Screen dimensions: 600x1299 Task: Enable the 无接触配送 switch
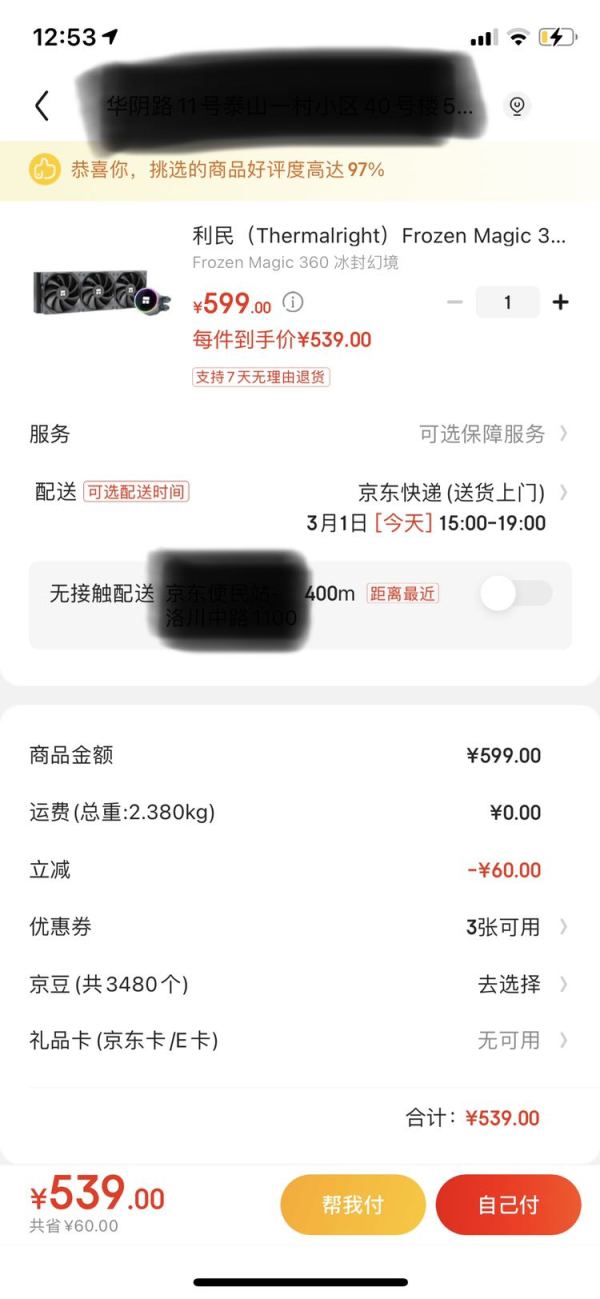(x=515, y=593)
